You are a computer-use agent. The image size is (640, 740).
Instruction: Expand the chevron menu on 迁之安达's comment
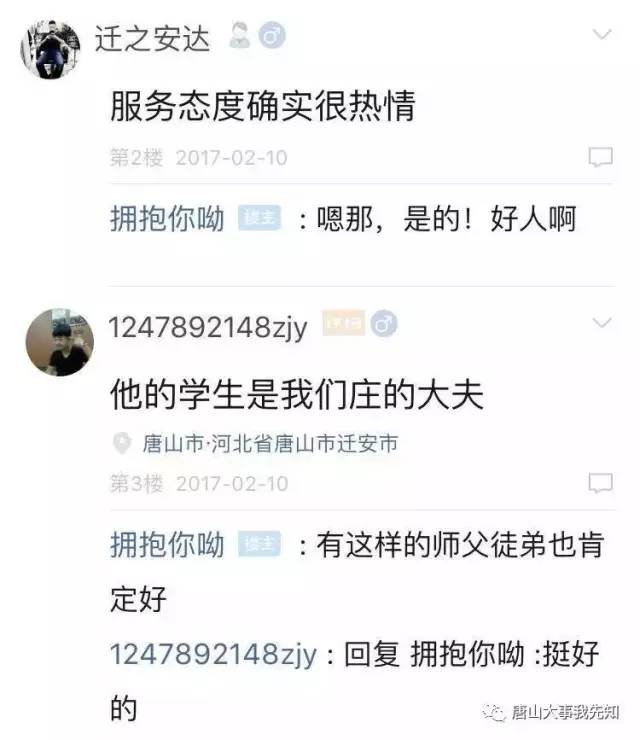(601, 36)
